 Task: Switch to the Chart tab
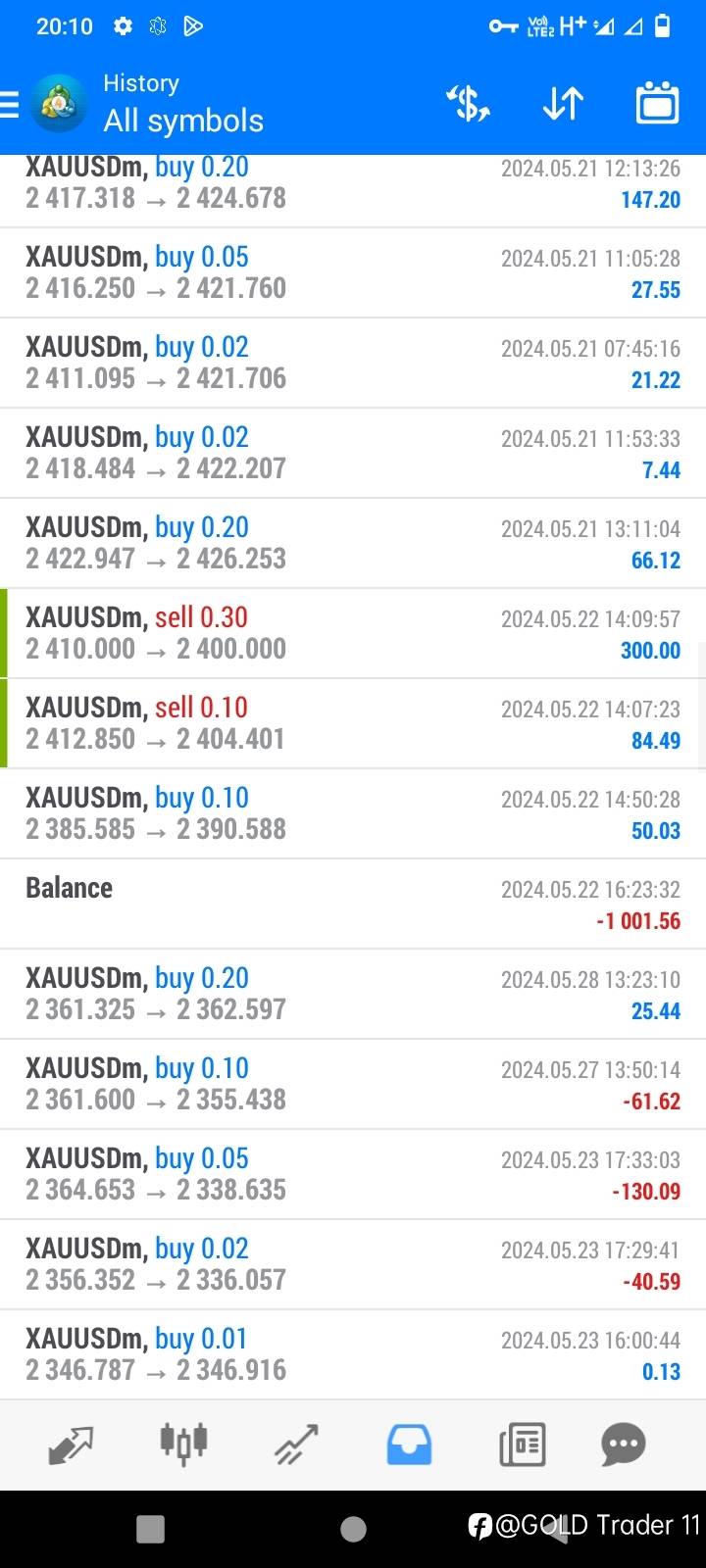tap(183, 1444)
